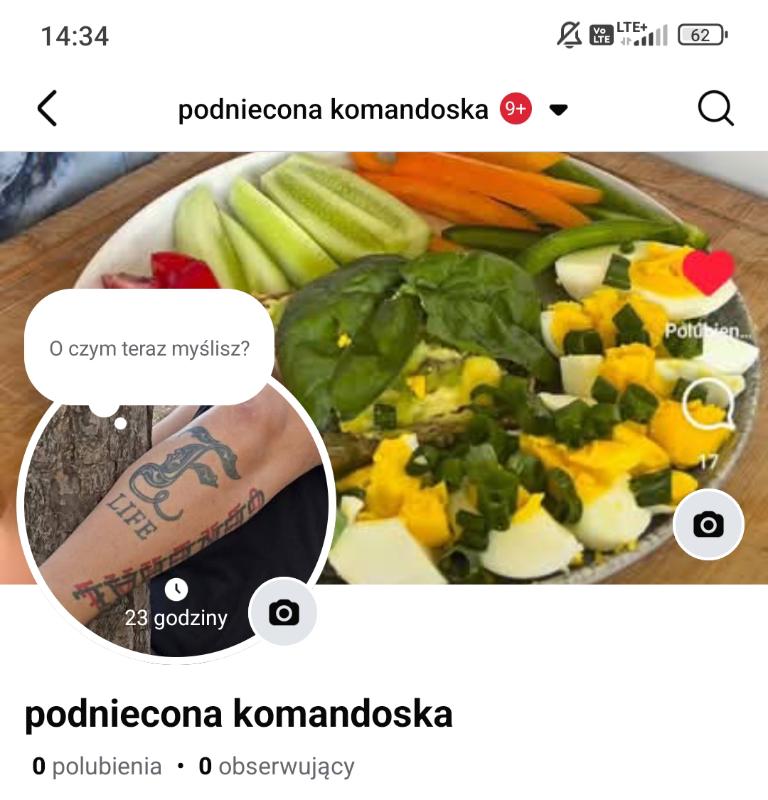Open the list of 0 polubienia

click(x=97, y=767)
